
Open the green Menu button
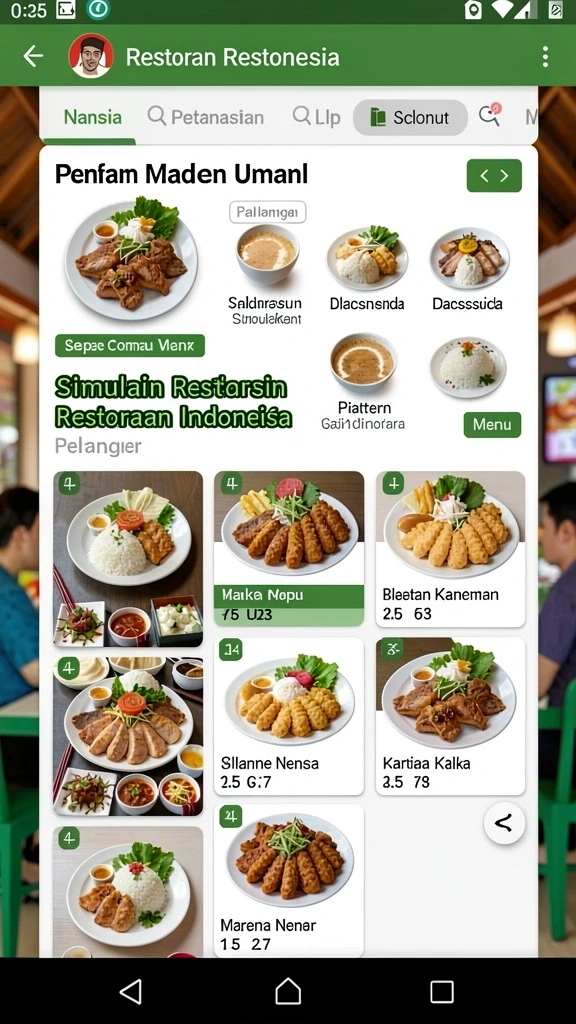(x=492, y=424)
